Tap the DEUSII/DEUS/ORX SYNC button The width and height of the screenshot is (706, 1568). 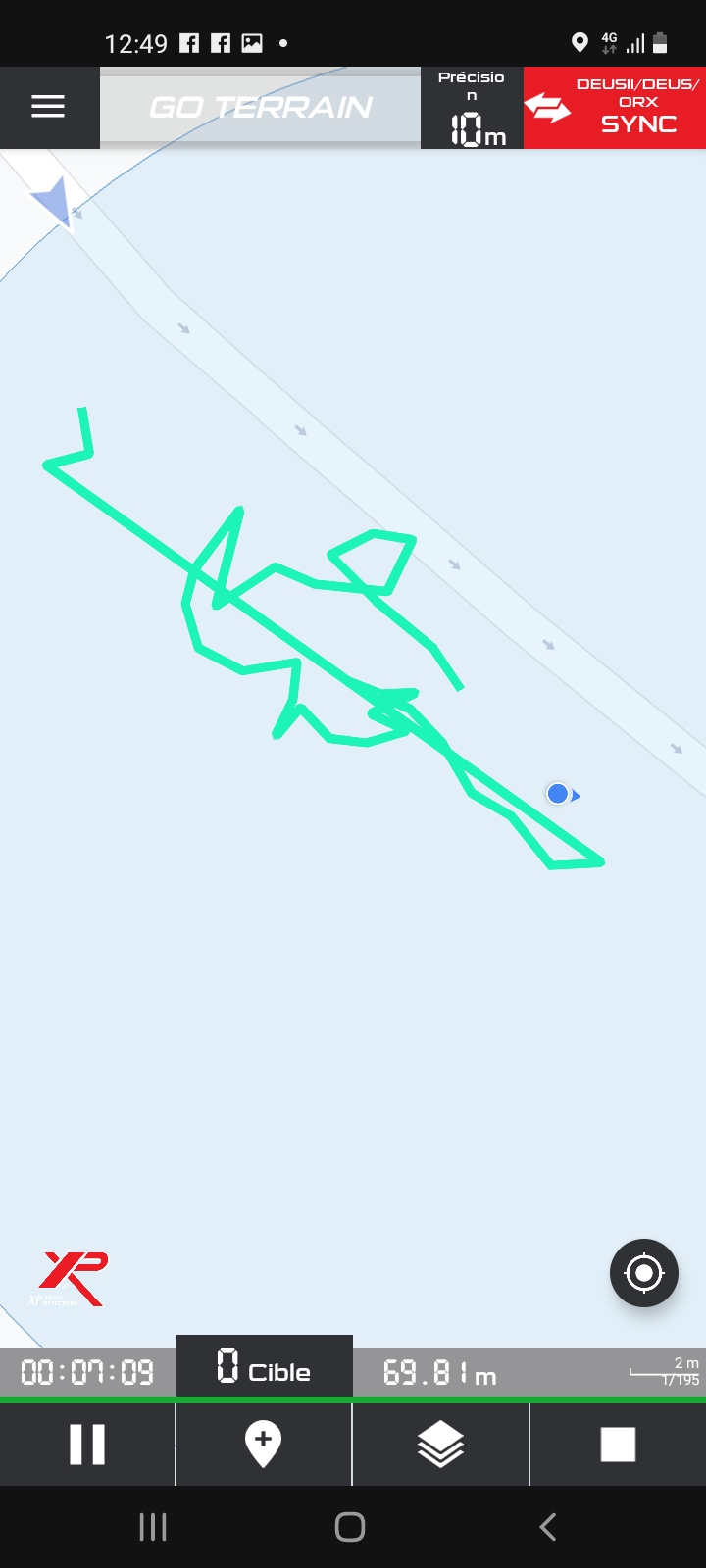click(615, 107)
